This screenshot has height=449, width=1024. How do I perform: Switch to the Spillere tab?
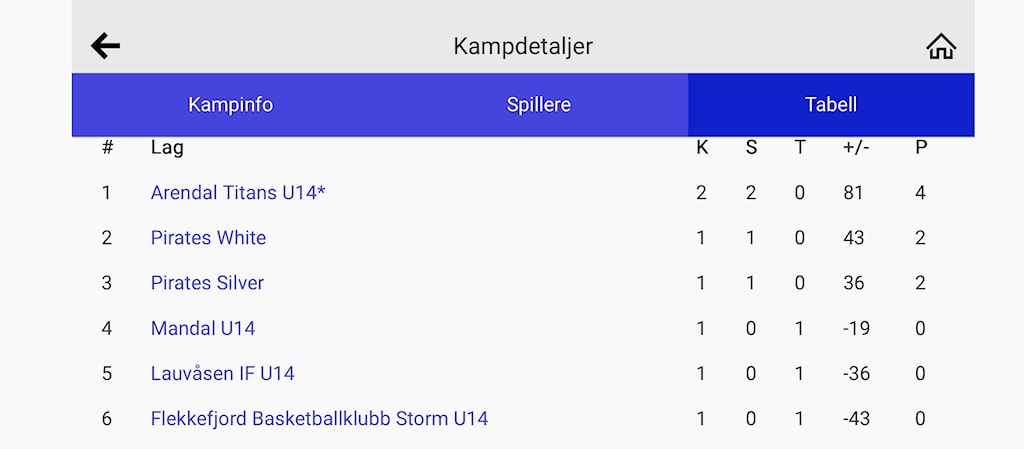pos(538,105)
